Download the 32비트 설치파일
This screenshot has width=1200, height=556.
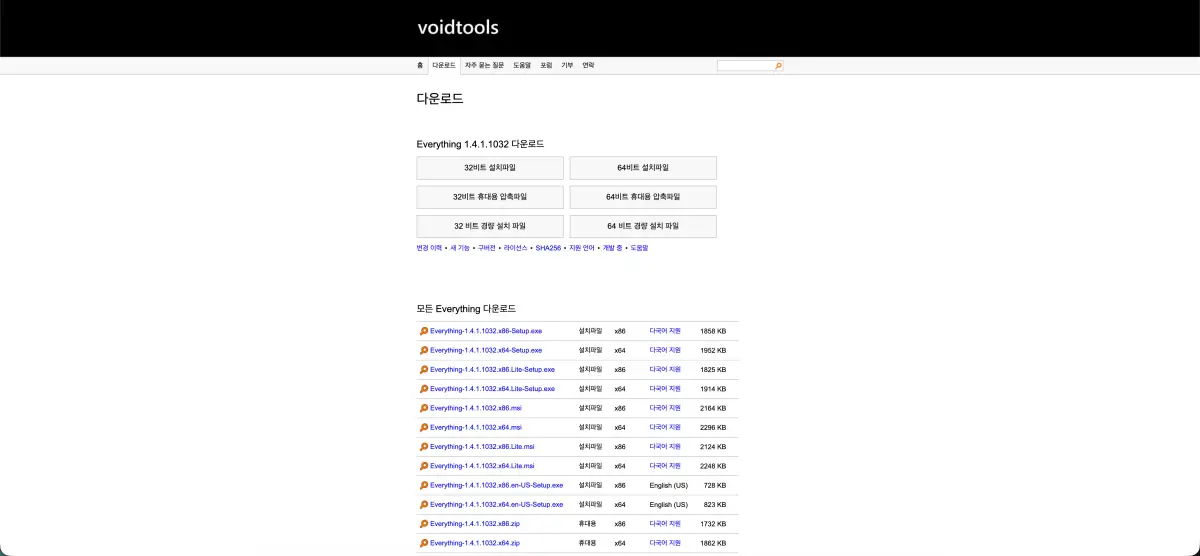490,168
